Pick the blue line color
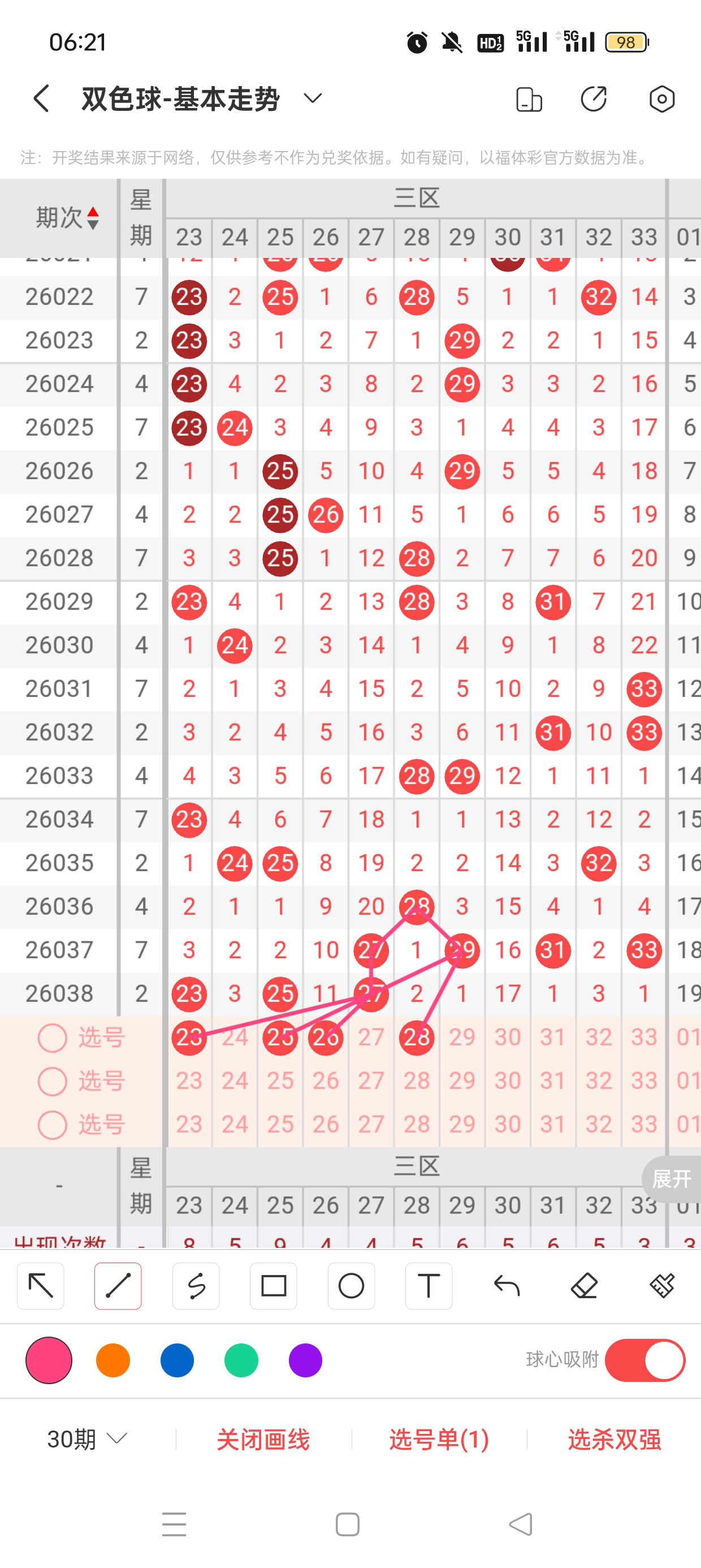701x1568 pixels. point(177,1360)
